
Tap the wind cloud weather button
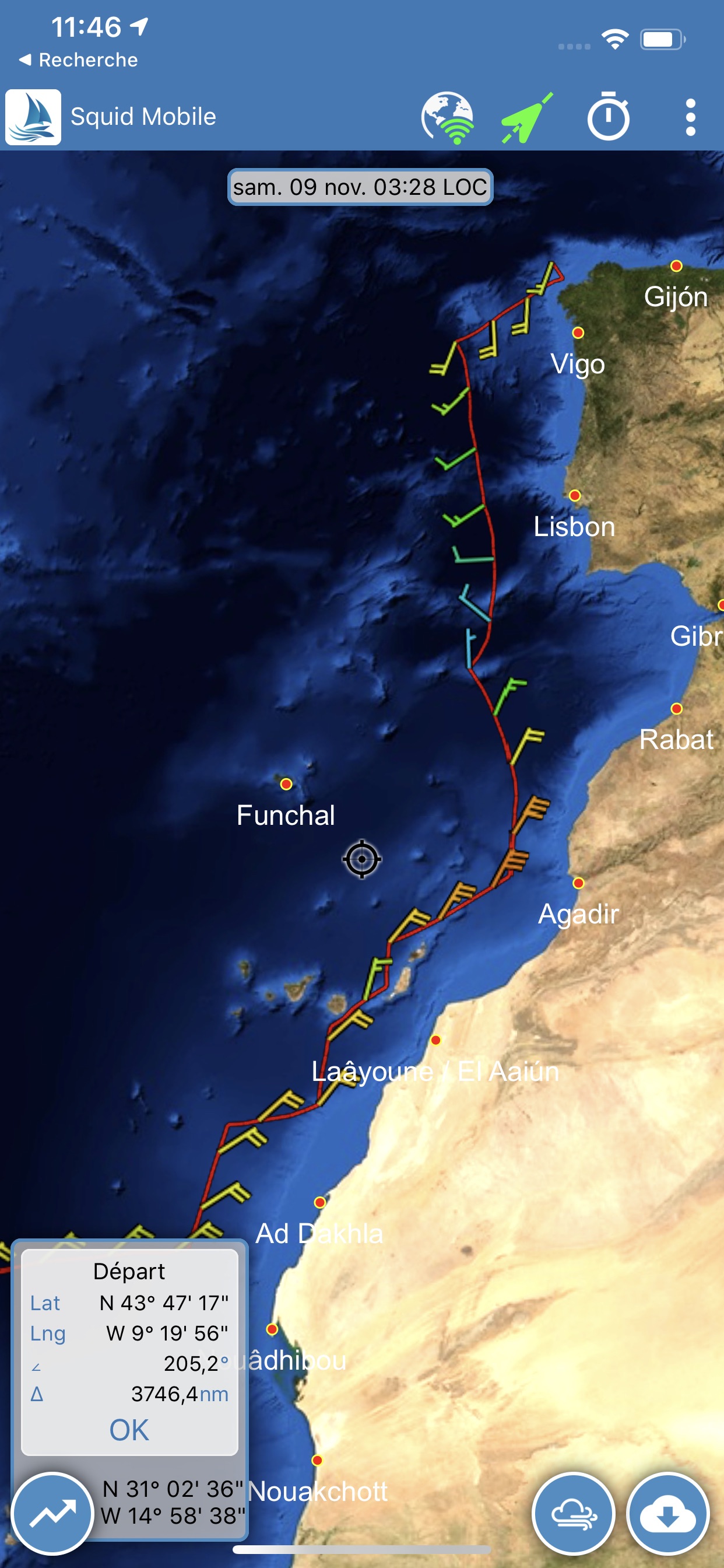pyautogui.click(x=573, y=1514)
